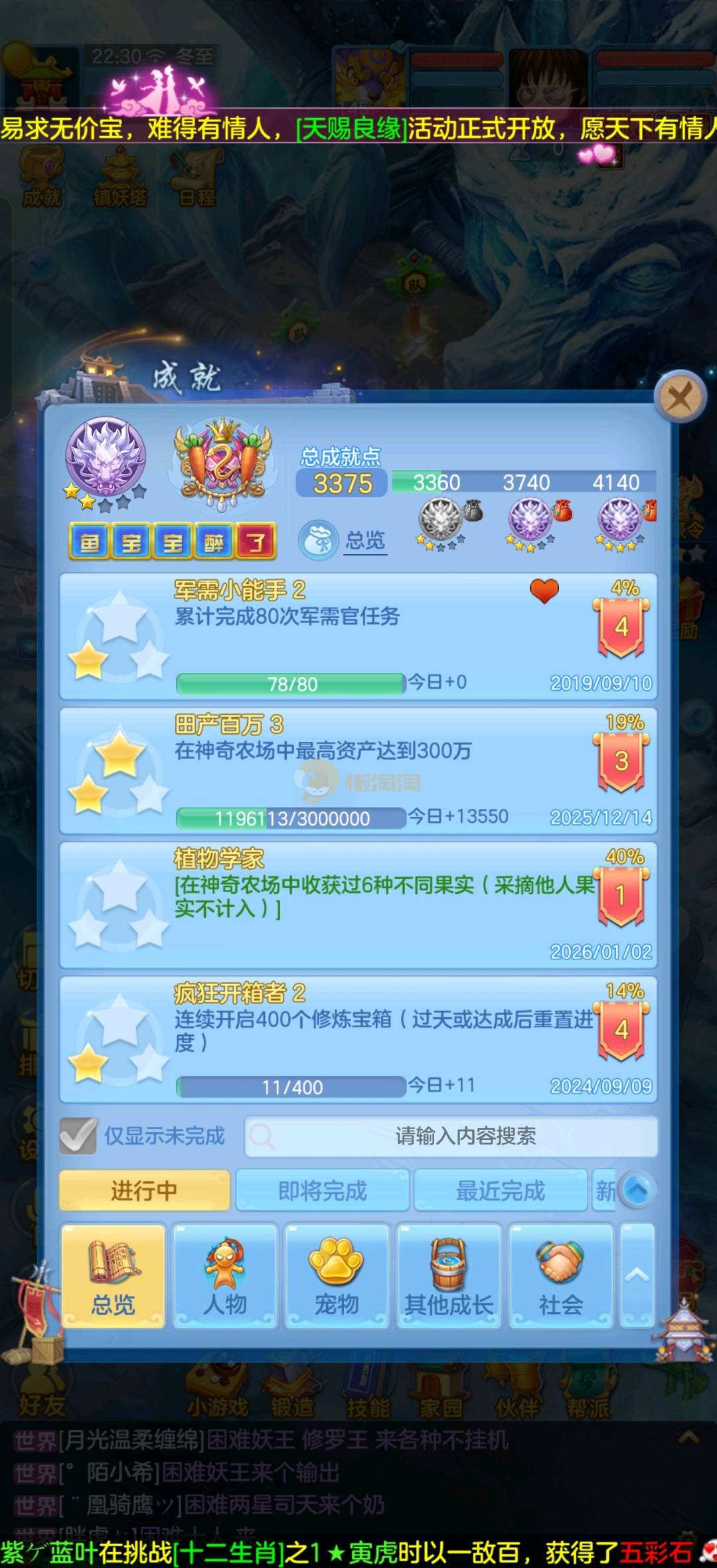Select the 总览 category
Viewport: 717px width, 1568px height.
pyautogui.click(x=113, y=1275)
